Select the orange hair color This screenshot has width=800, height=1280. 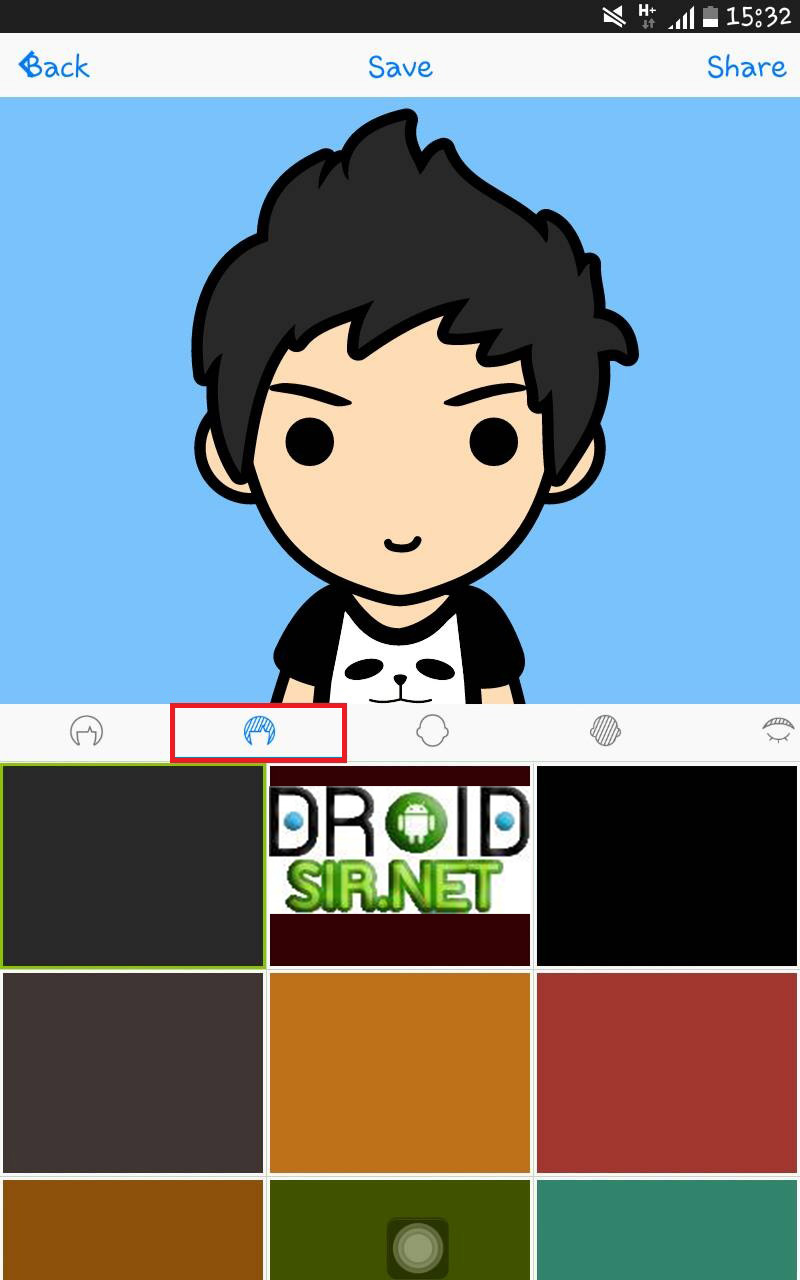tap(400, 1072)
